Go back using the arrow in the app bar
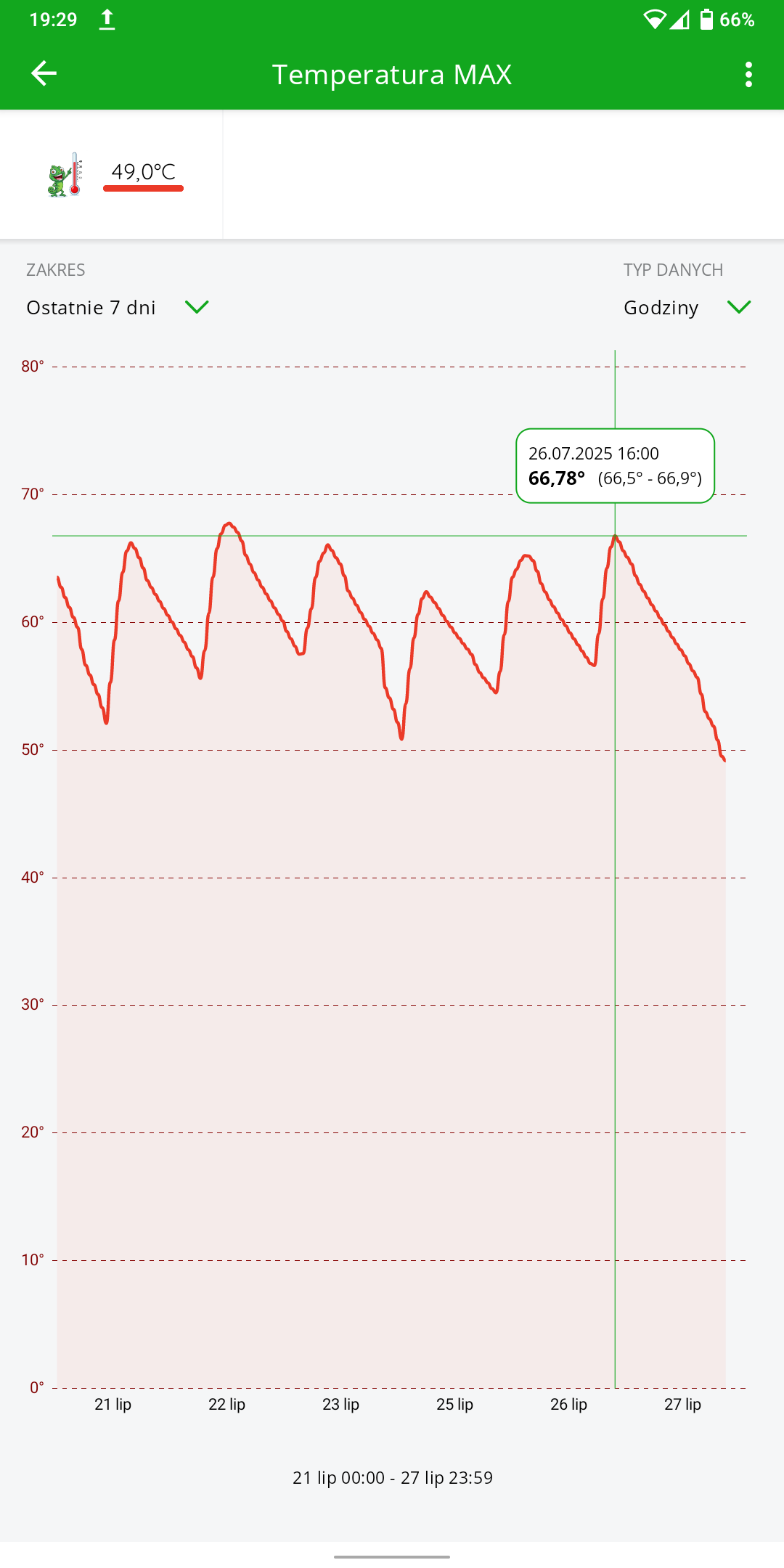 44,73
